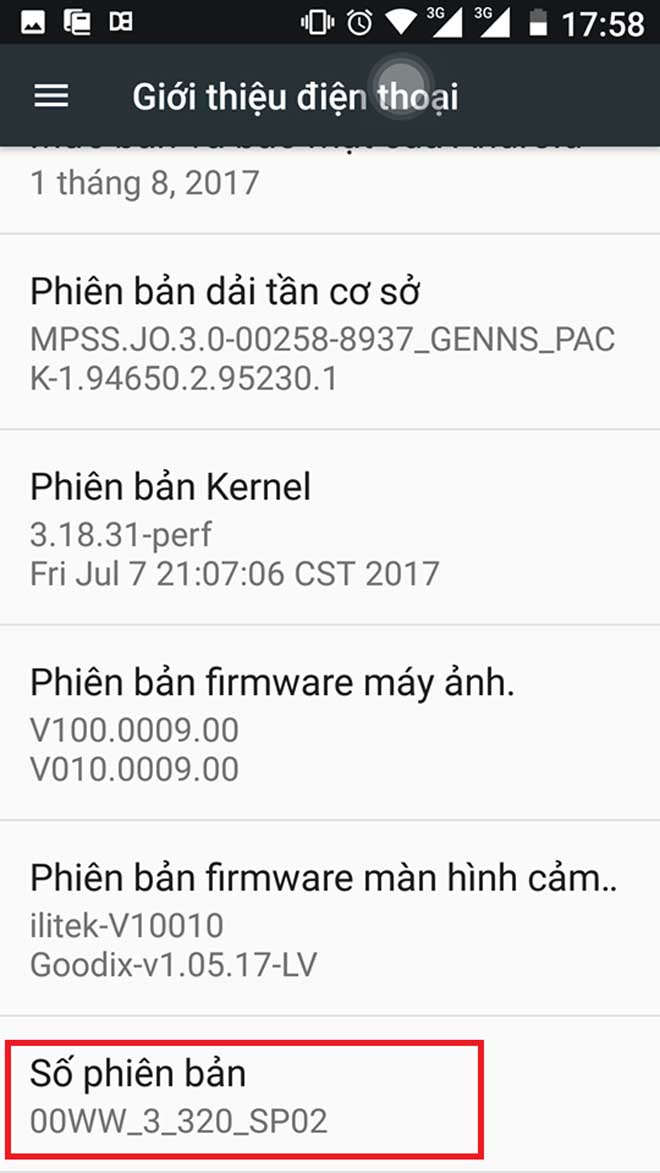Select Phiên bản firmware màn hình cảm row

click(330, 920)
